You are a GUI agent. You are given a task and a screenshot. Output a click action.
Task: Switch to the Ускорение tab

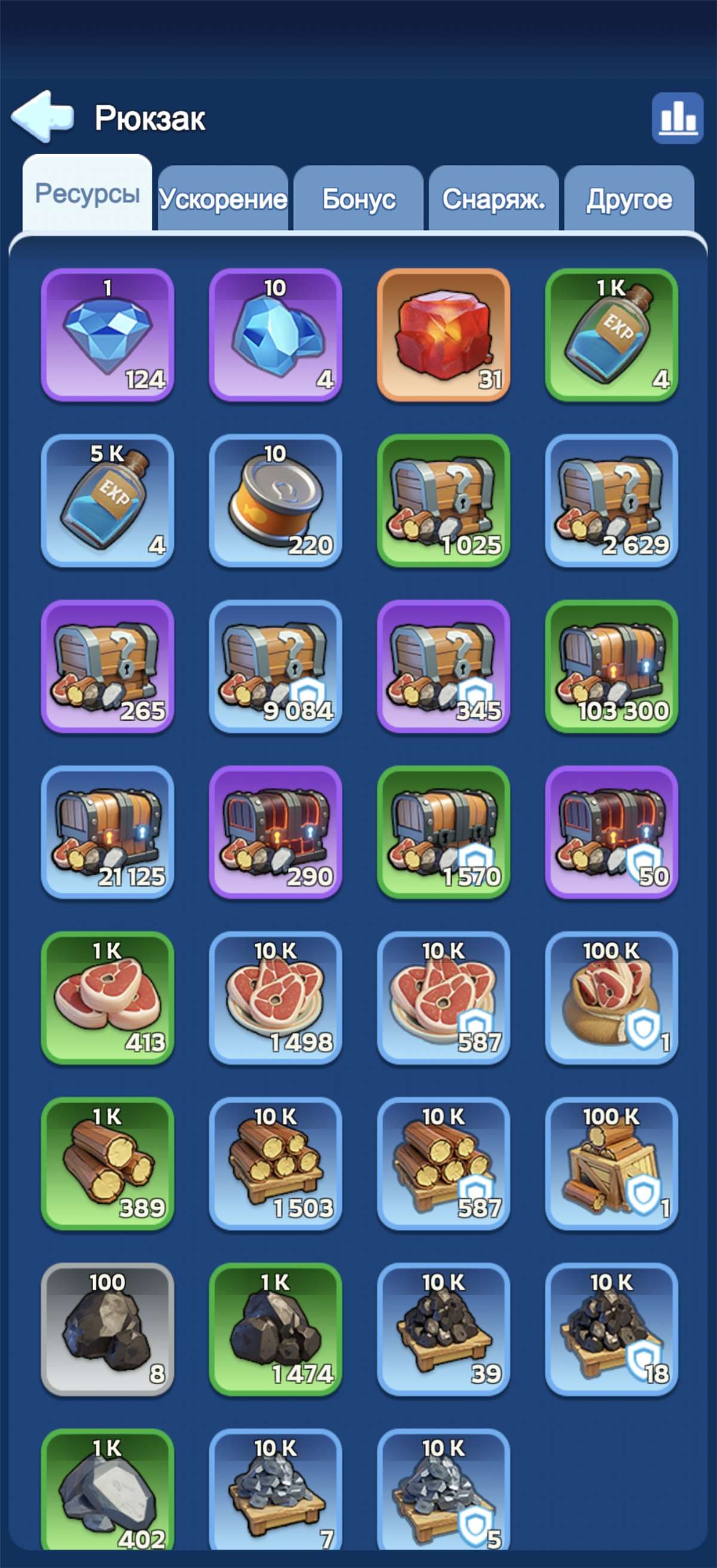tap(223, 198)
